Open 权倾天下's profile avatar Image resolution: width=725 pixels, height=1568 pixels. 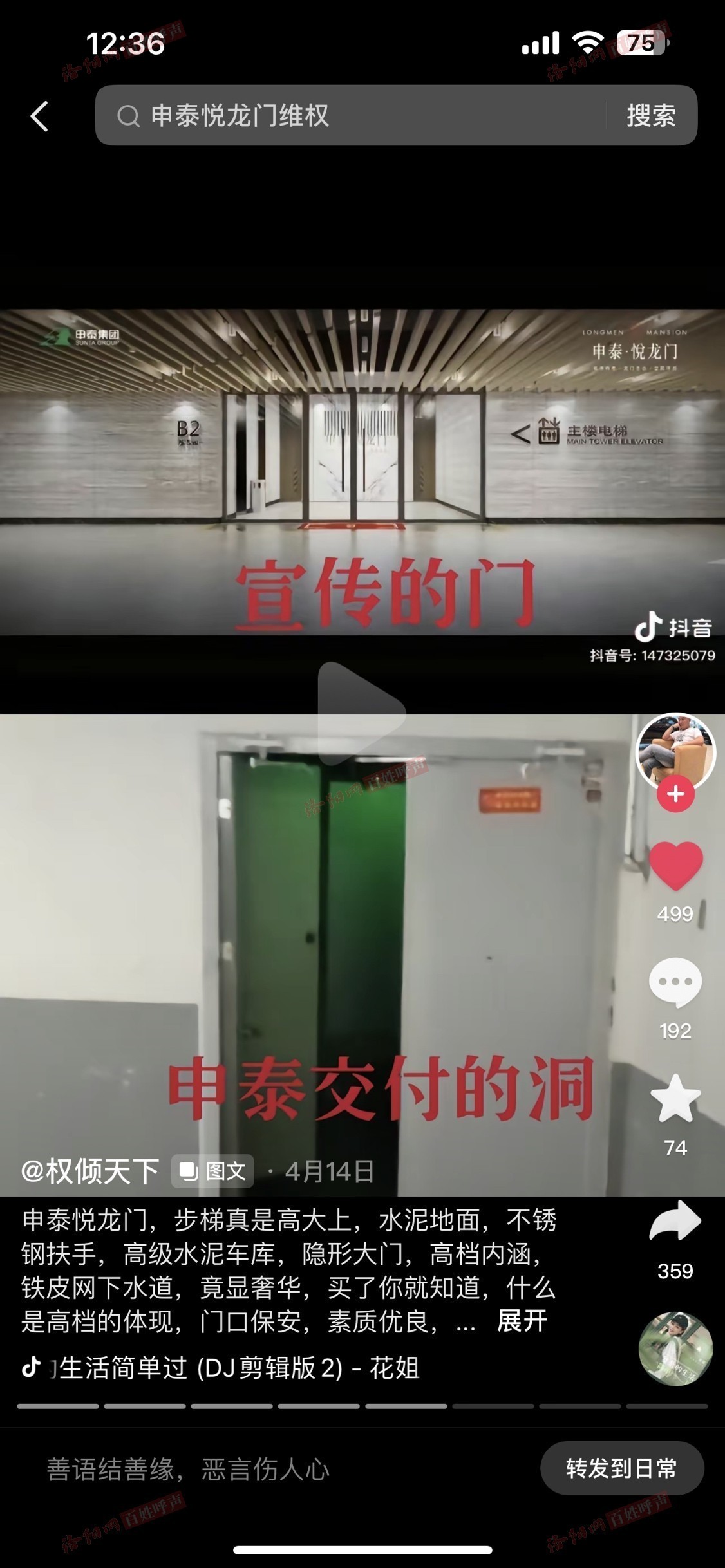675,751
